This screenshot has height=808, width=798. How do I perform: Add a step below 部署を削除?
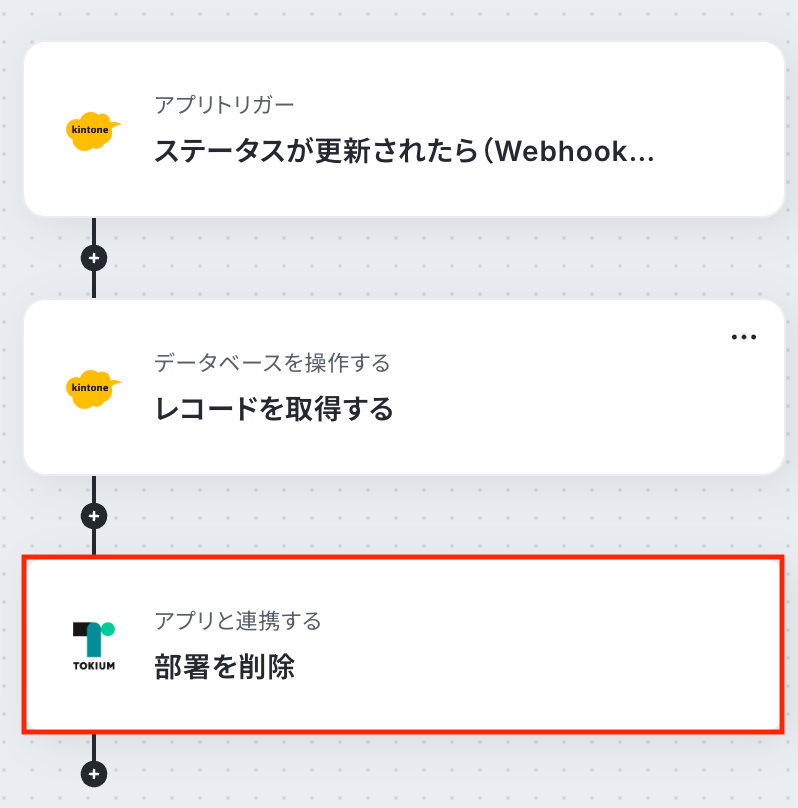point(94,774)
